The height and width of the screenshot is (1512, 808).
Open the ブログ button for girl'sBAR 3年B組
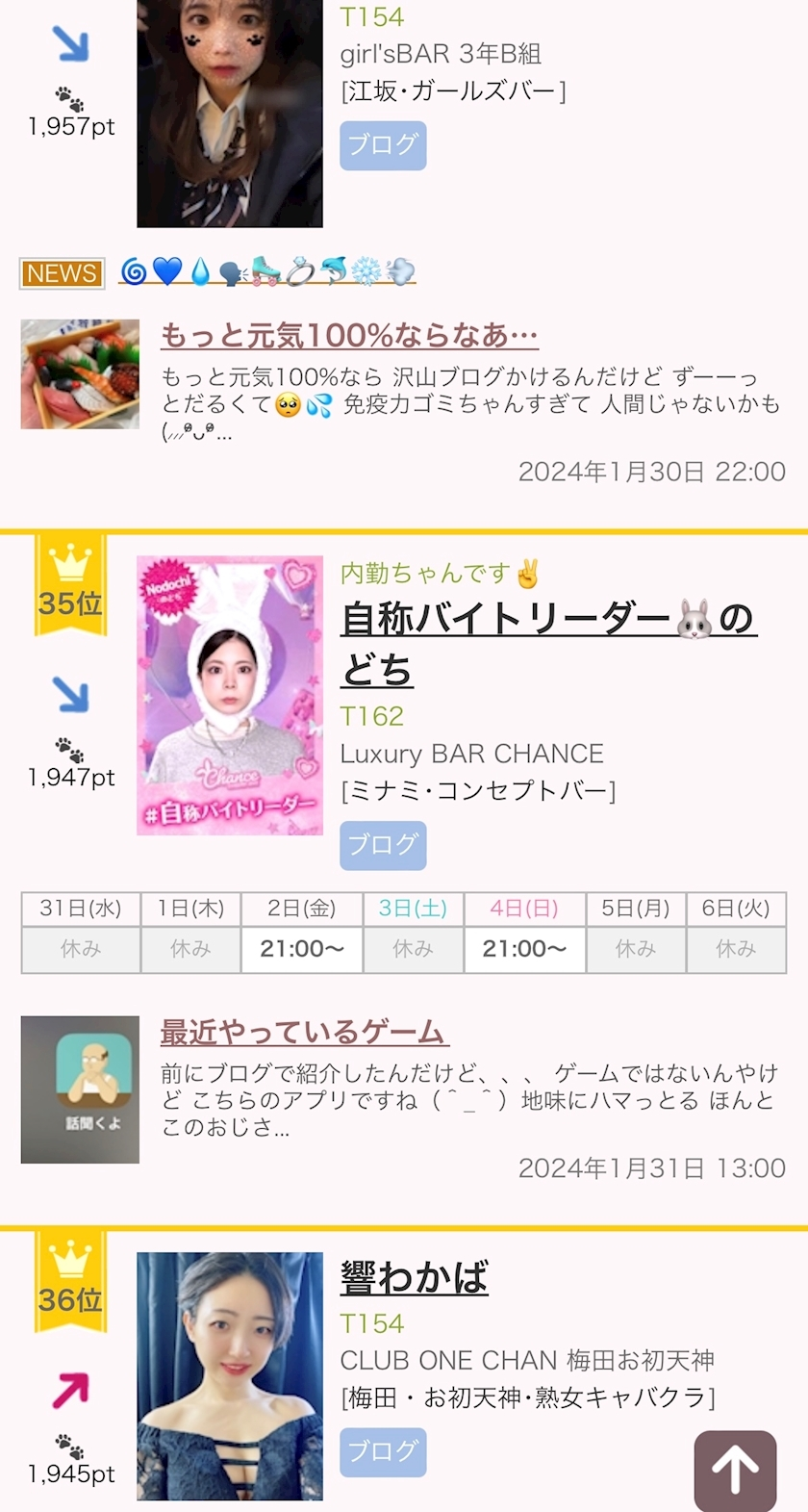(x=382, y=145)
